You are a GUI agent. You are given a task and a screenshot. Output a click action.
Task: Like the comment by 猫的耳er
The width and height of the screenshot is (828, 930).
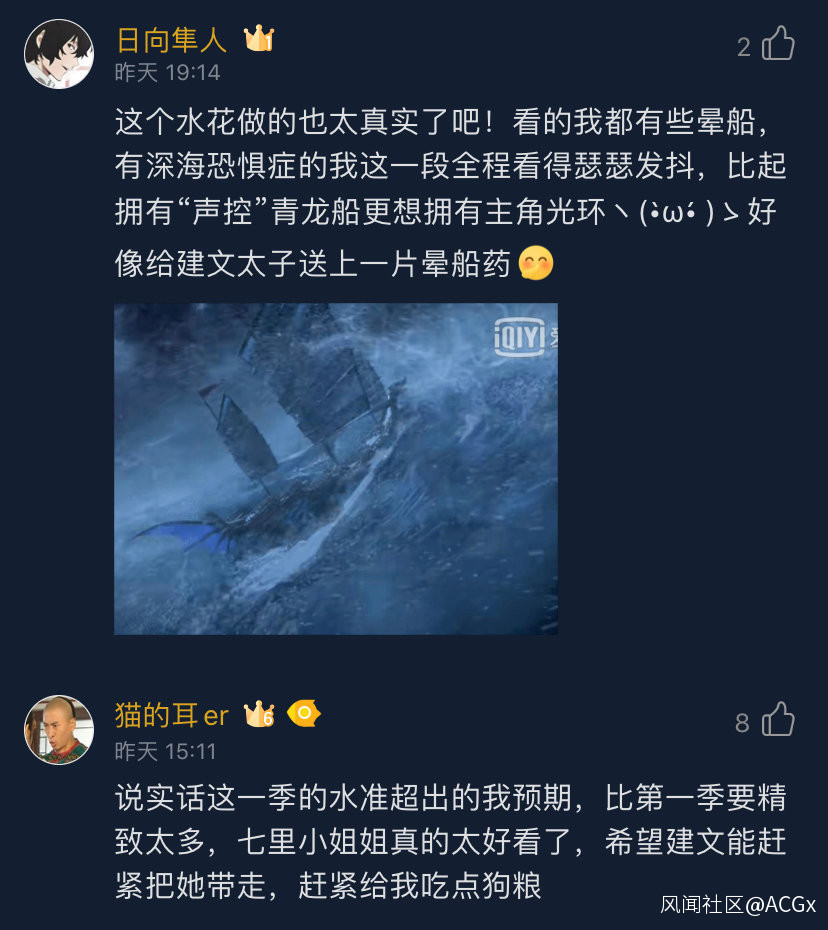click(778, 720)
